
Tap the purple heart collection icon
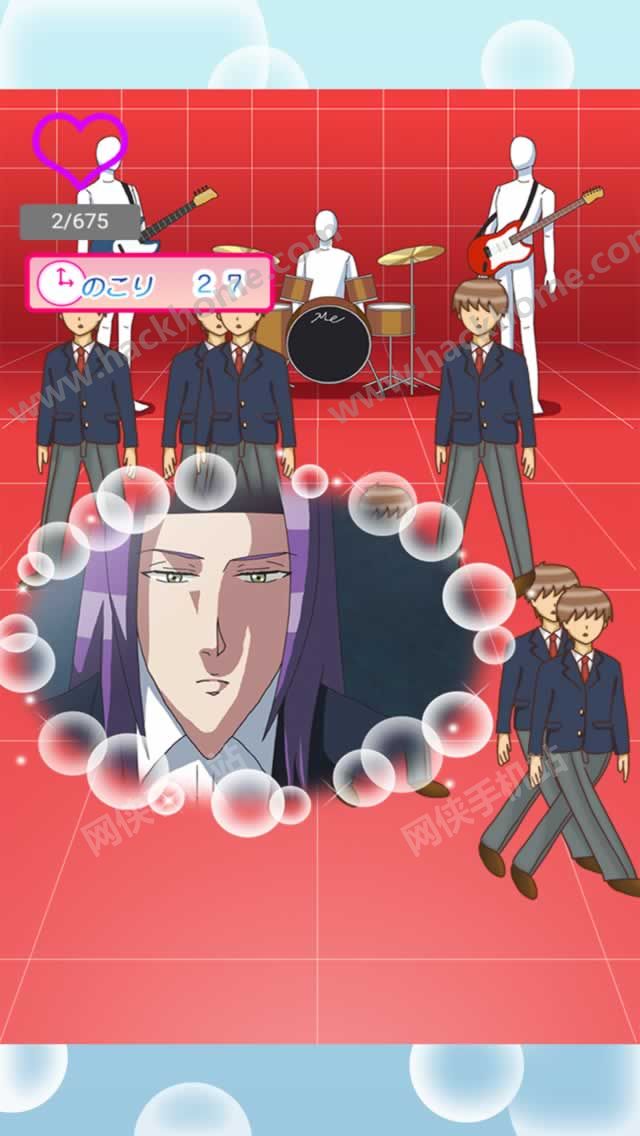(x=80, y=148)
